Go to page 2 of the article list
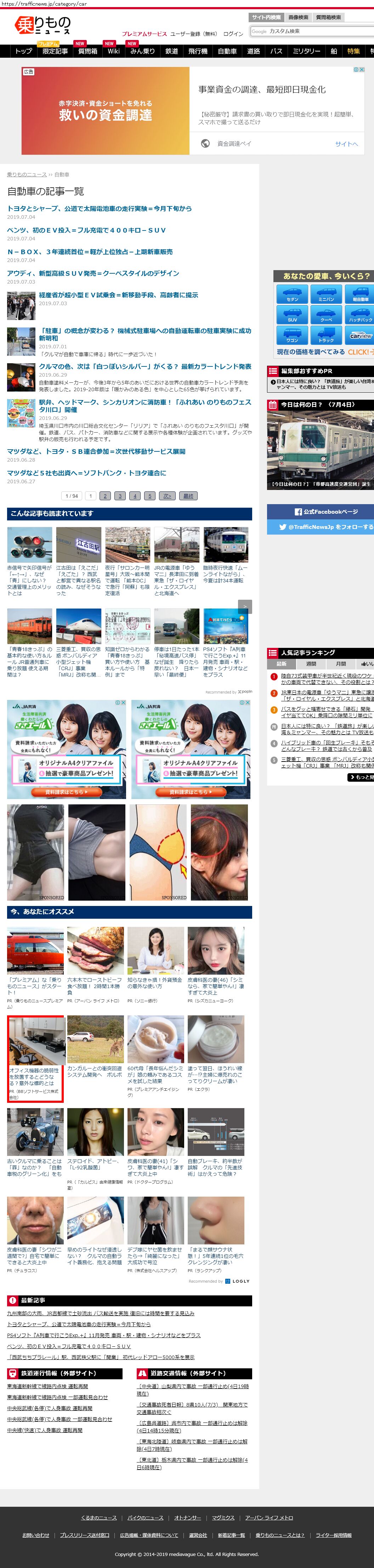This screenshot has height=1568, width=374. pos(105,496)
